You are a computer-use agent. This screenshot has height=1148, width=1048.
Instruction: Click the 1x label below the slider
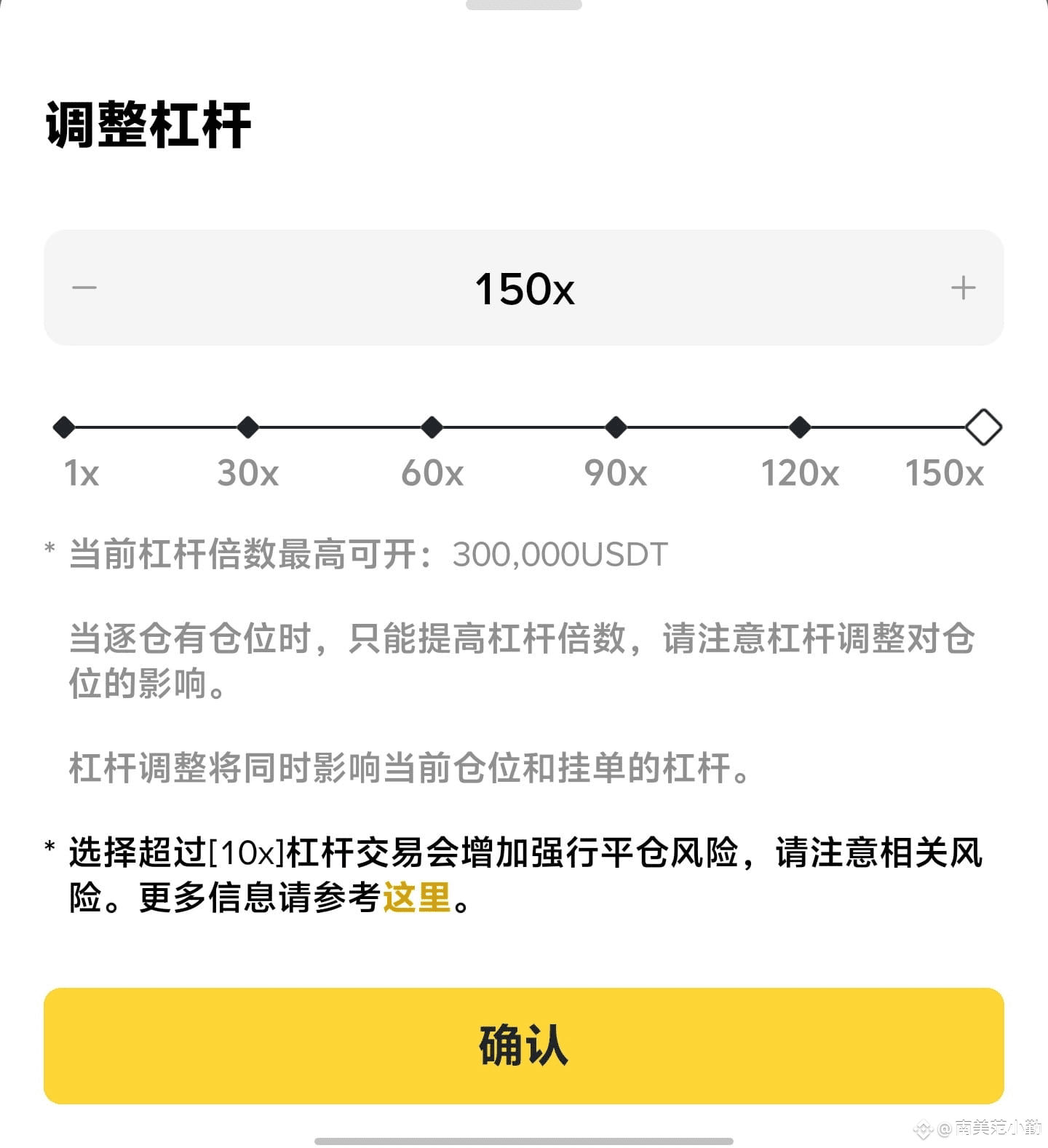[x=80, y=473]
